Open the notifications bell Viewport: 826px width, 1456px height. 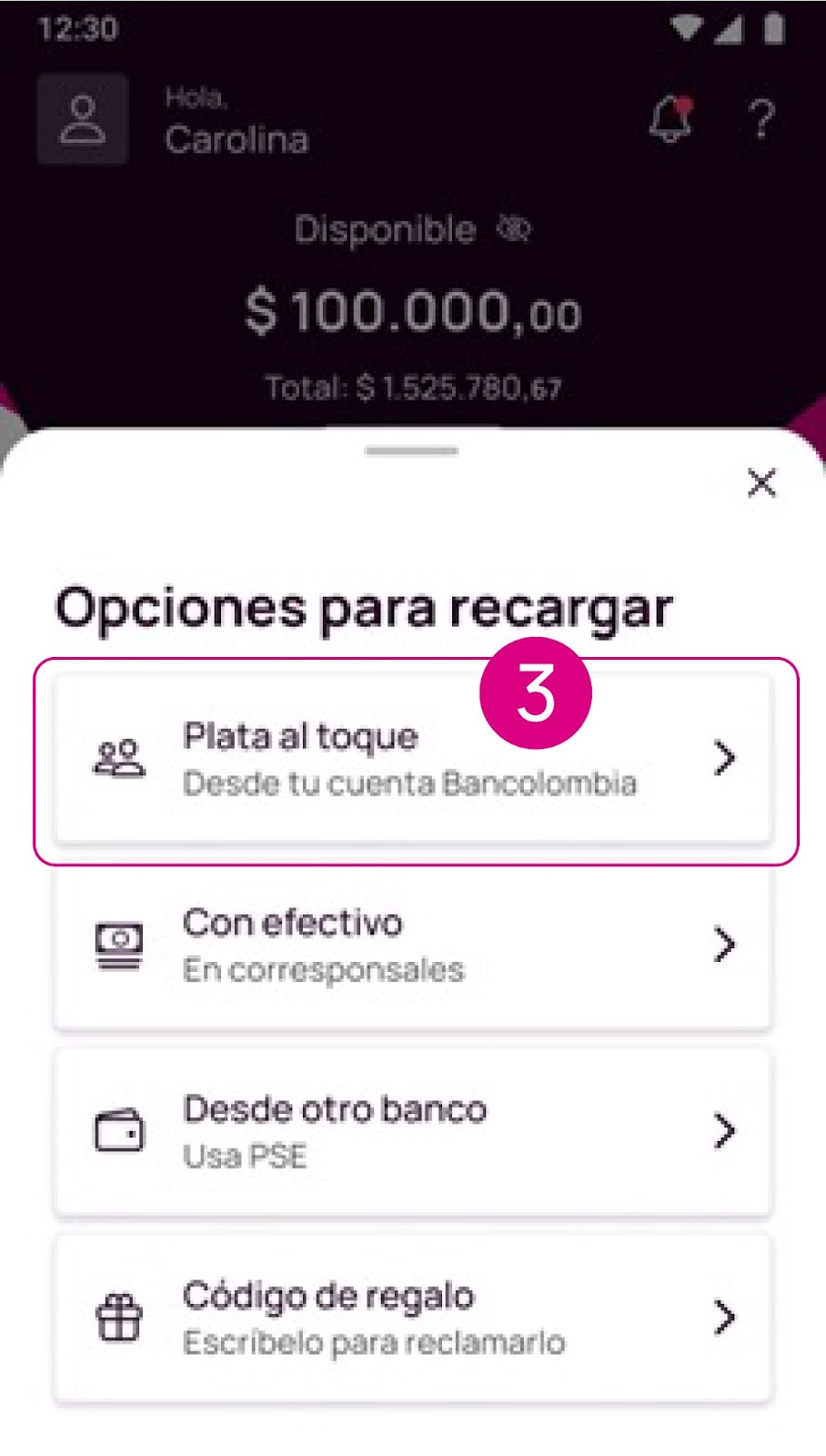point(671,119)
